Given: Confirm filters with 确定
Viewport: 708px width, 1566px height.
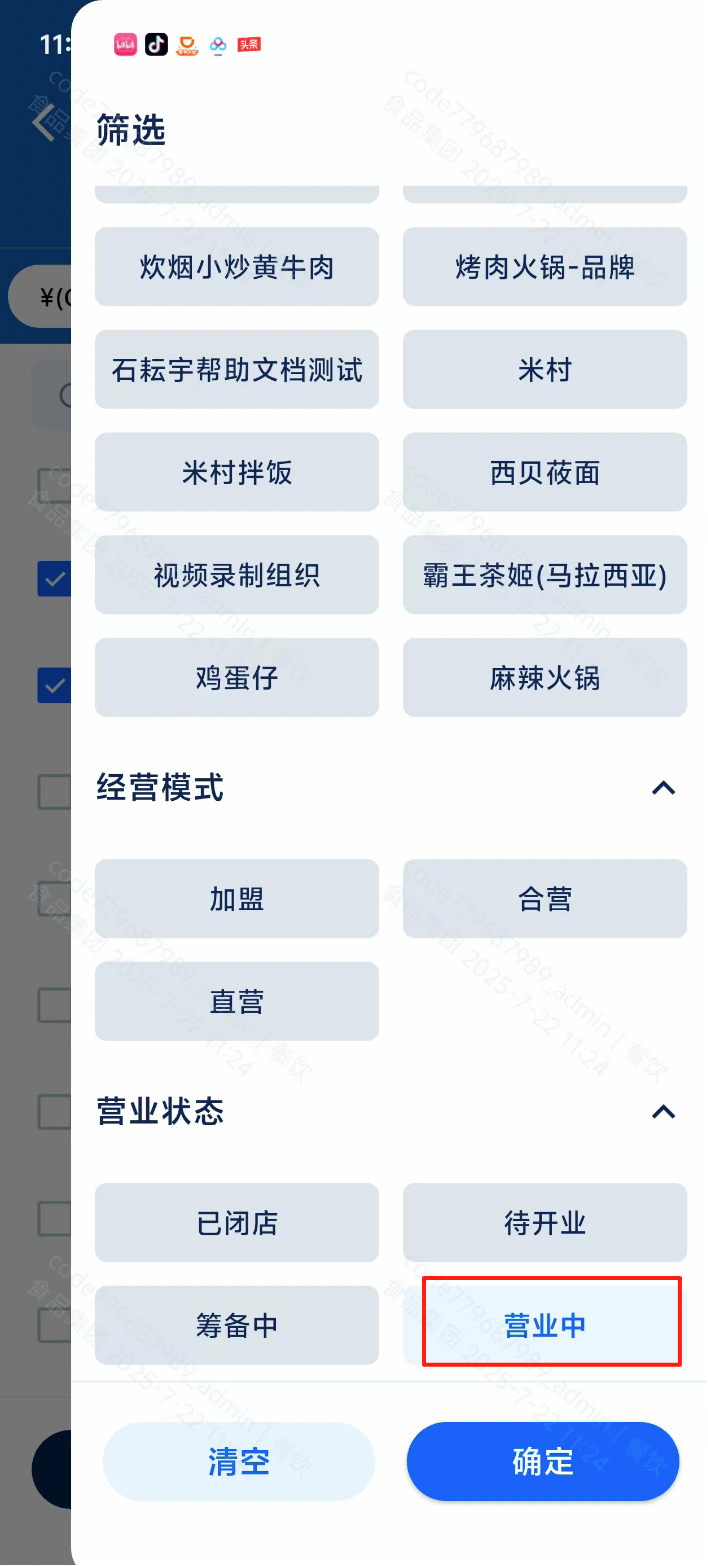Looking at the screenshot, I should pos(543,1462).
